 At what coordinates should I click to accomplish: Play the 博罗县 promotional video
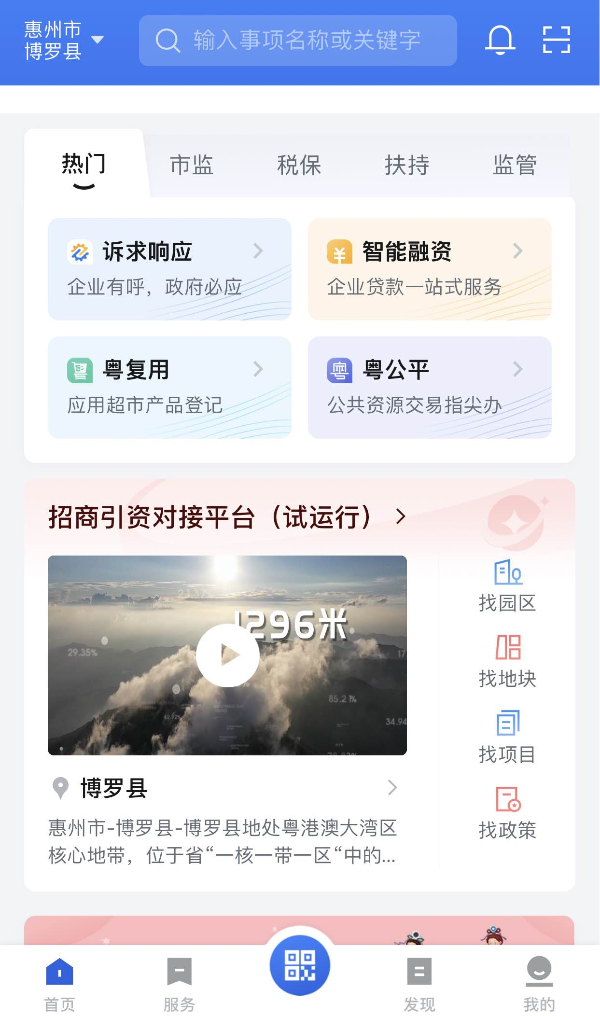coord(228,655)
